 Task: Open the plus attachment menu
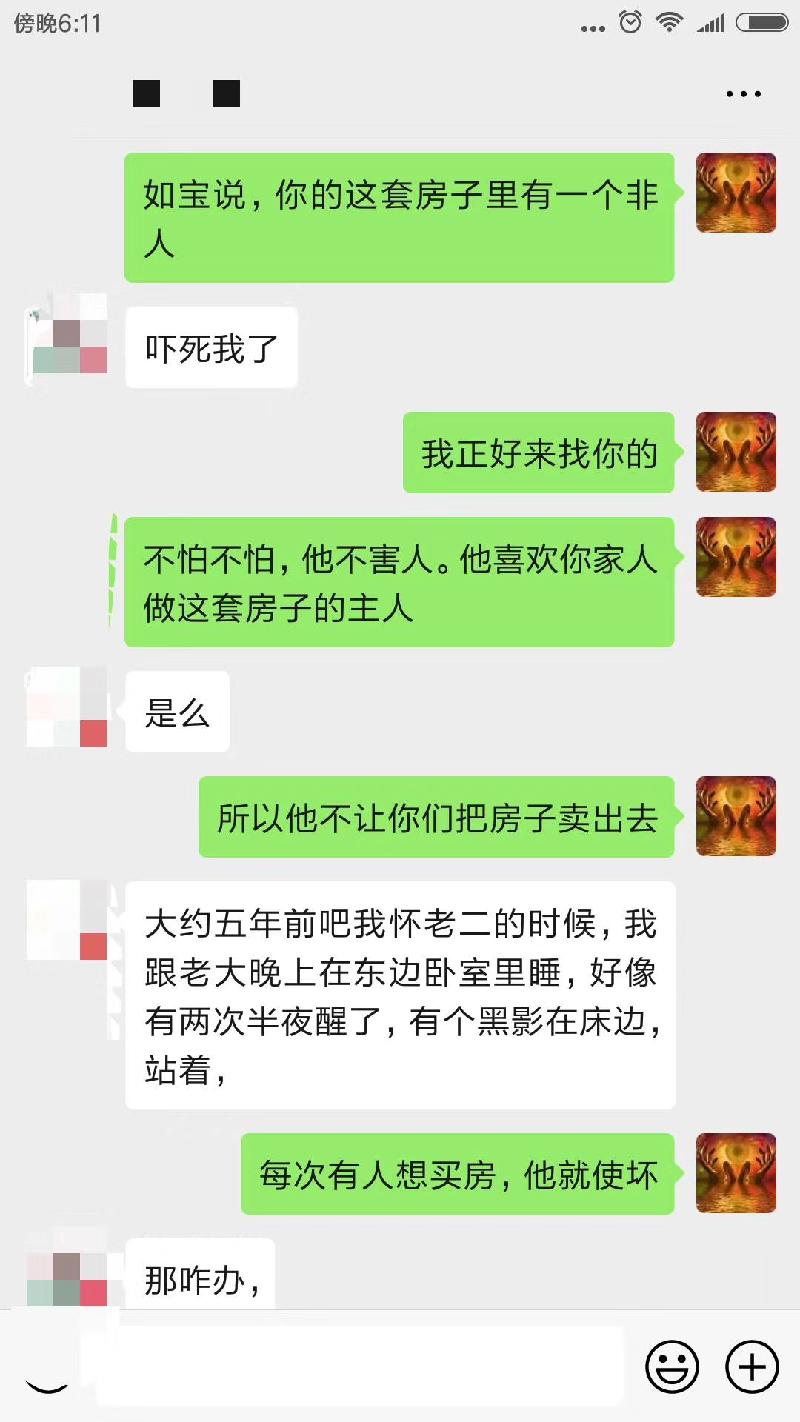[x=751, y=1366]
